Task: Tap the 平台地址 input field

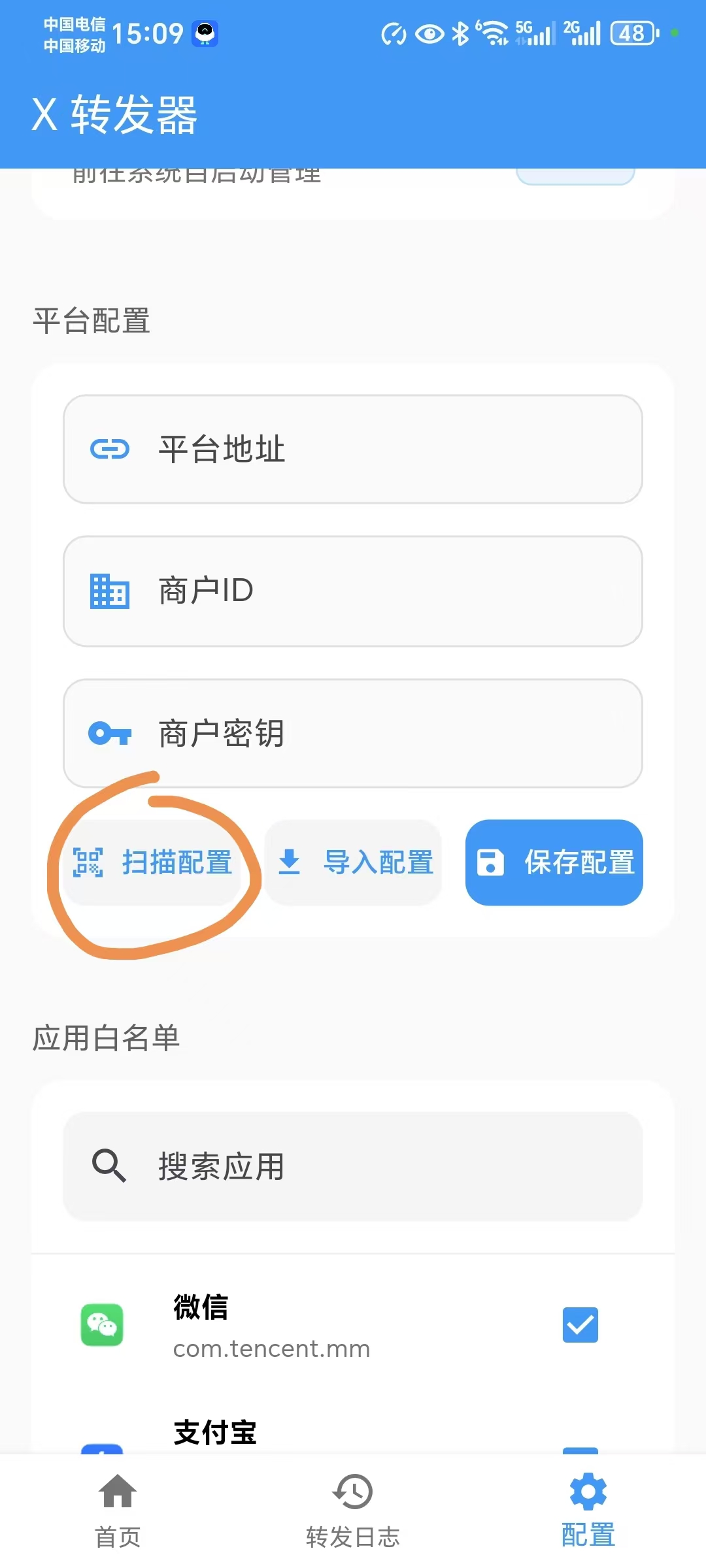Action: (353, 449)
